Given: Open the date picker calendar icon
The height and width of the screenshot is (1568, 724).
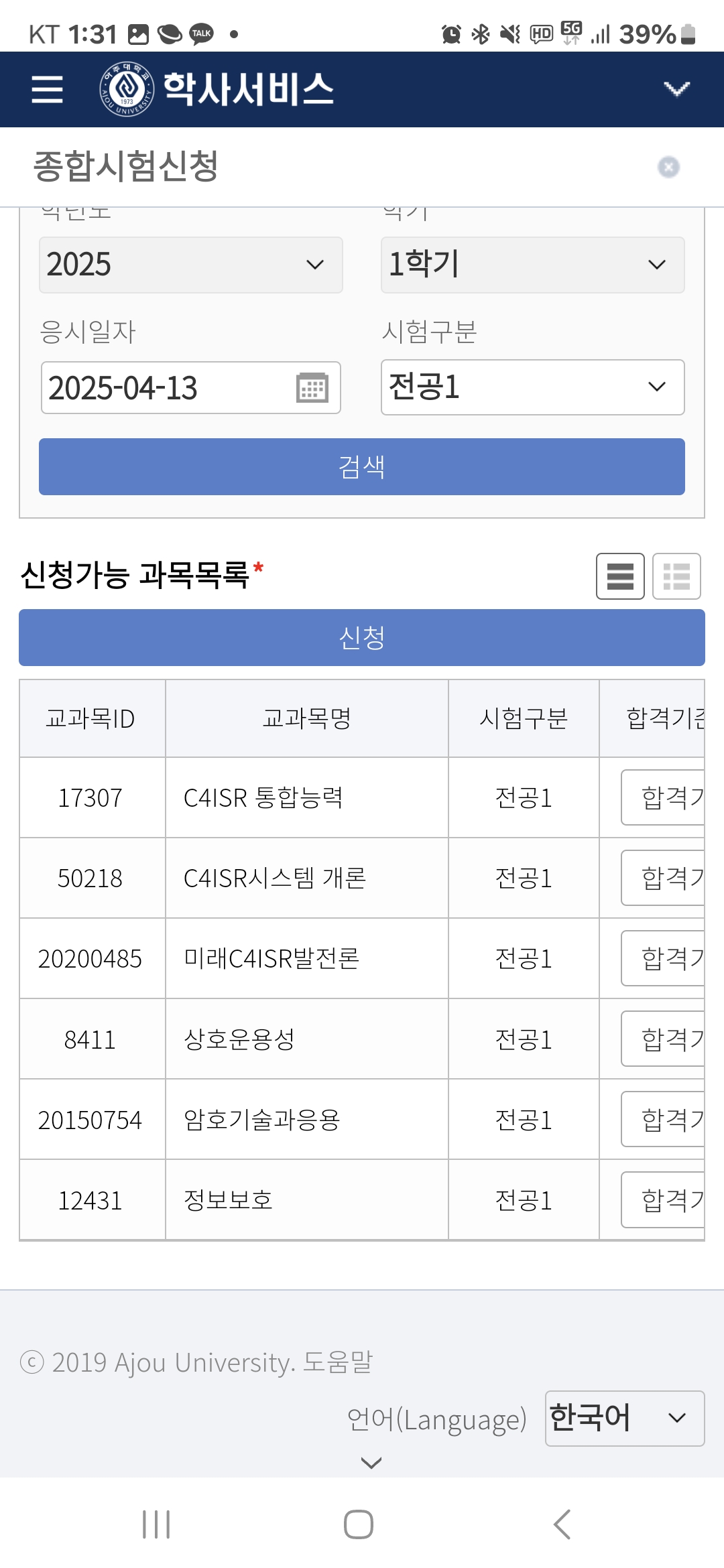Looking at the screenshot, I should tap(312, 388).
